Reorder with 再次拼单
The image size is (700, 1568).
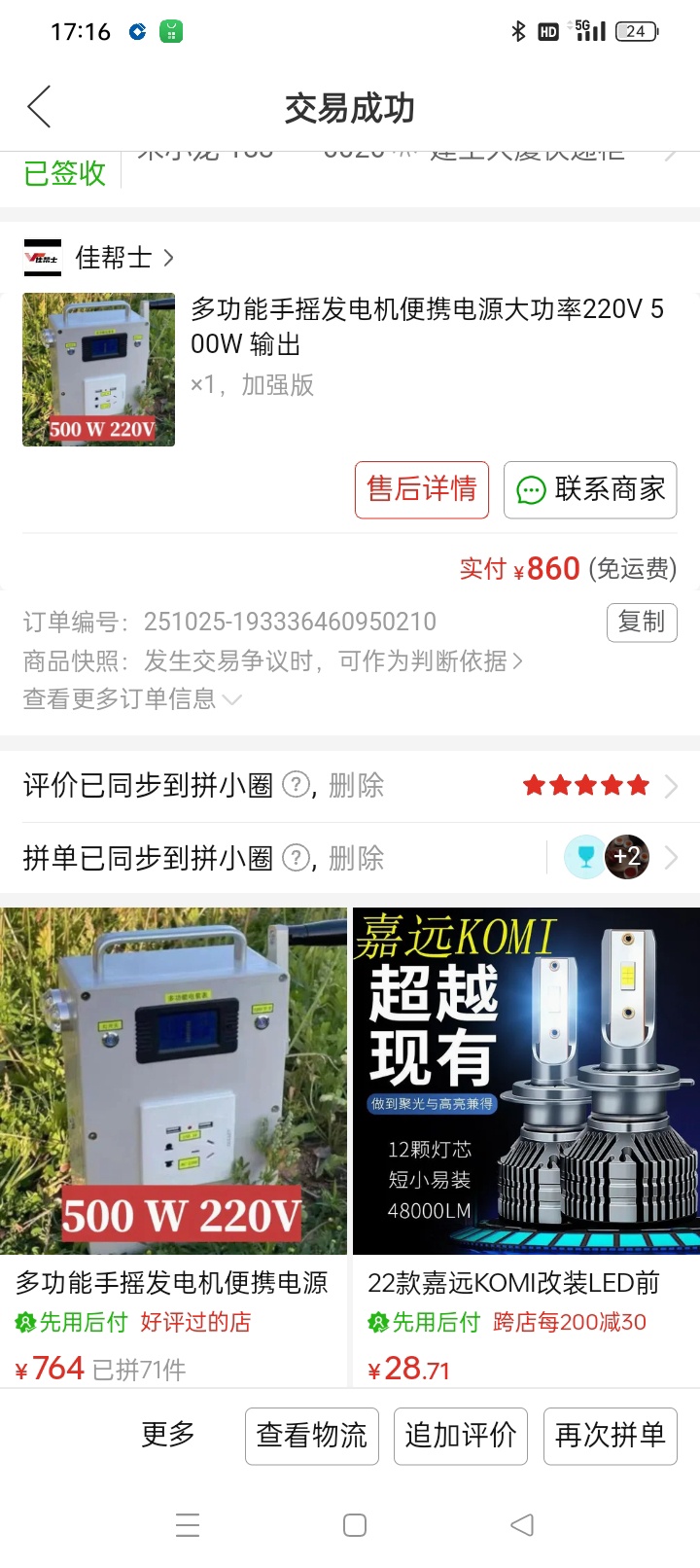tap(610, 1435)
